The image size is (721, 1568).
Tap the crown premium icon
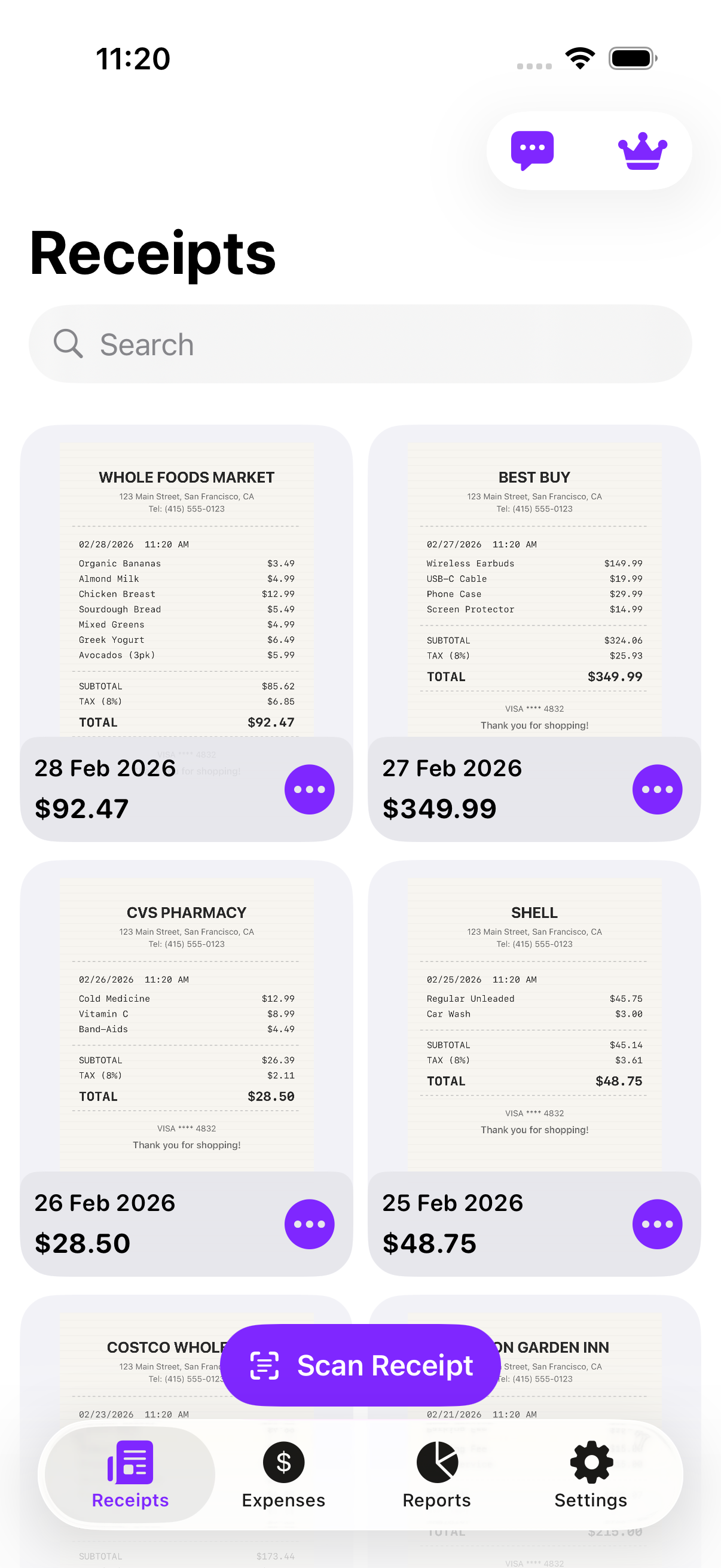643,150
